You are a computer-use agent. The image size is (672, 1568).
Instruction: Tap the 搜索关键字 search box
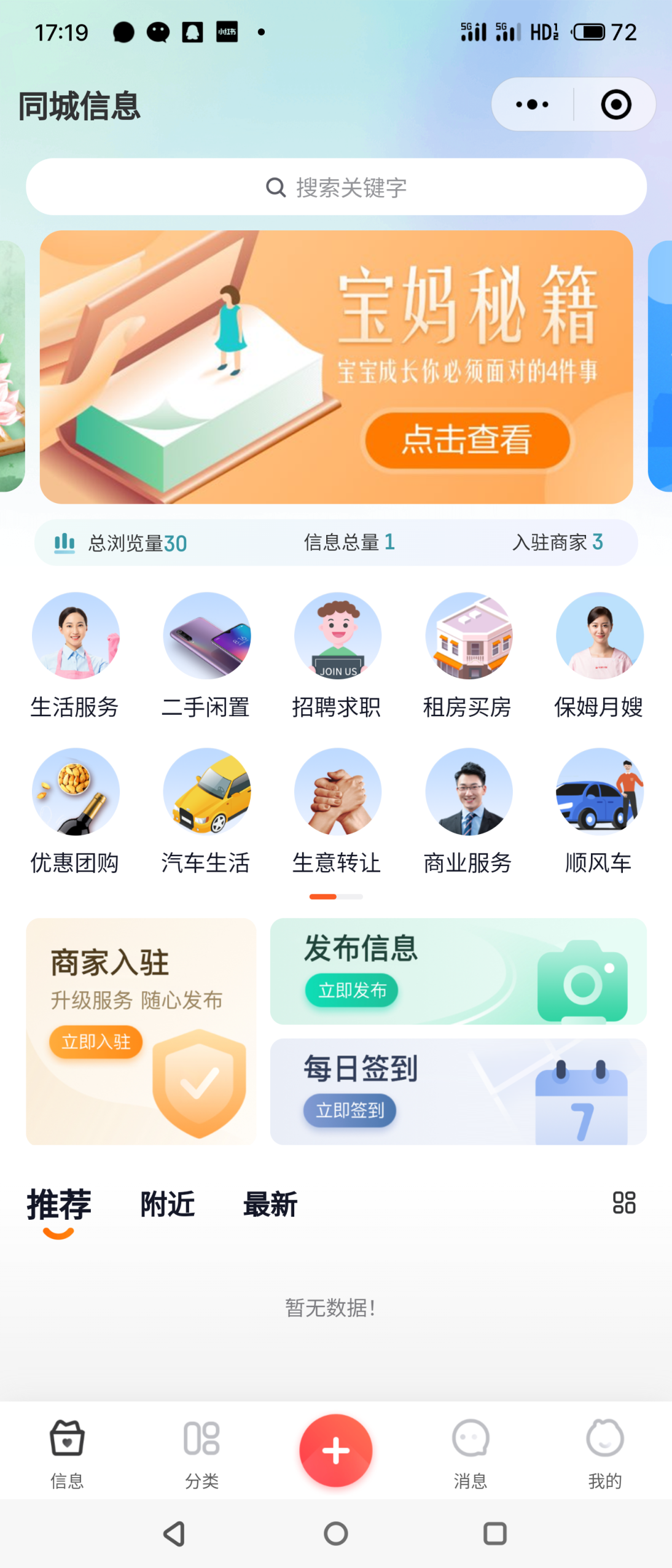336,187
